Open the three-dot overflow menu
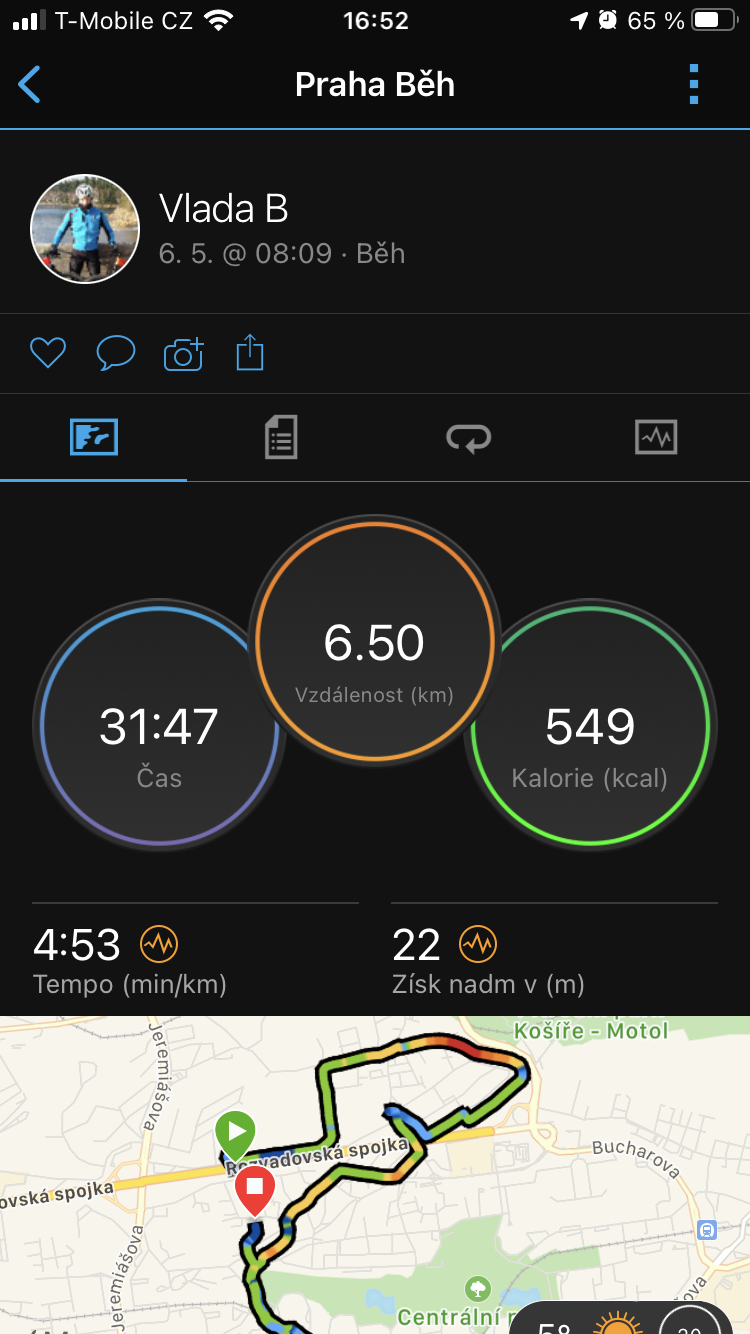 (694, 85)
